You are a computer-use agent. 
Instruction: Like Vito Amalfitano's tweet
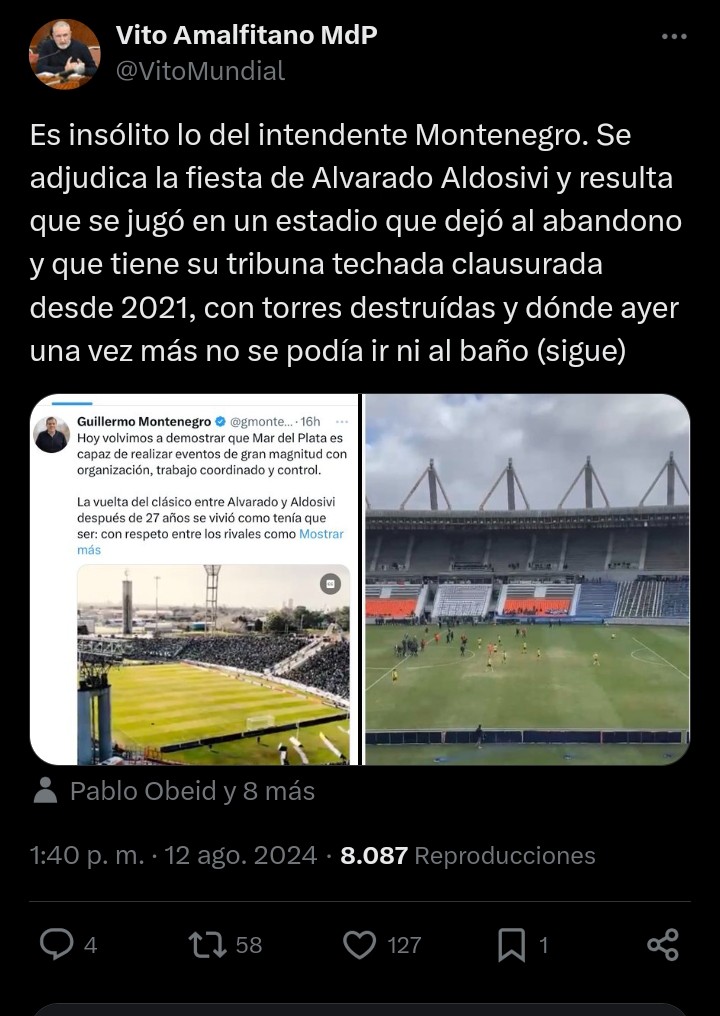pos(360,944)
